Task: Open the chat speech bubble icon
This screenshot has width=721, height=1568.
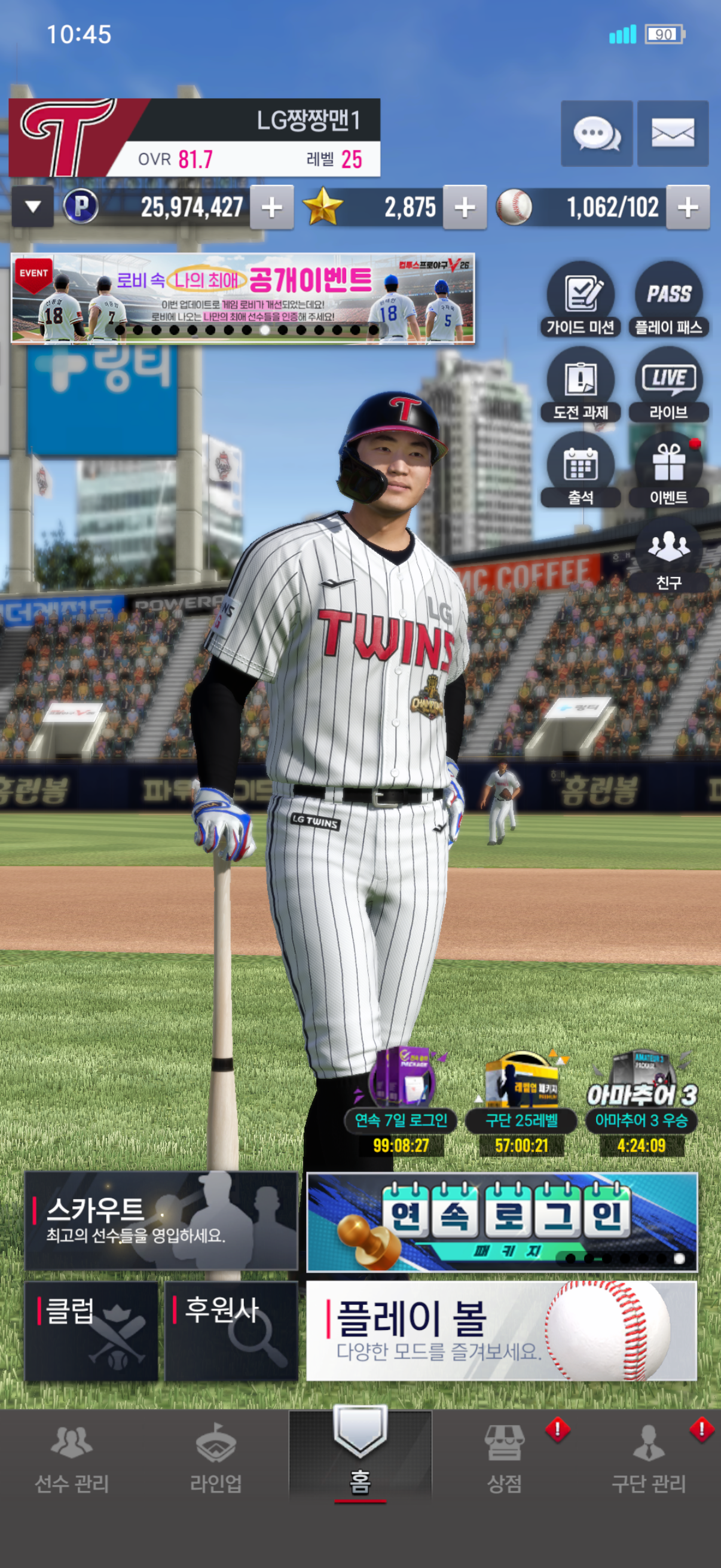Action: 596,133
